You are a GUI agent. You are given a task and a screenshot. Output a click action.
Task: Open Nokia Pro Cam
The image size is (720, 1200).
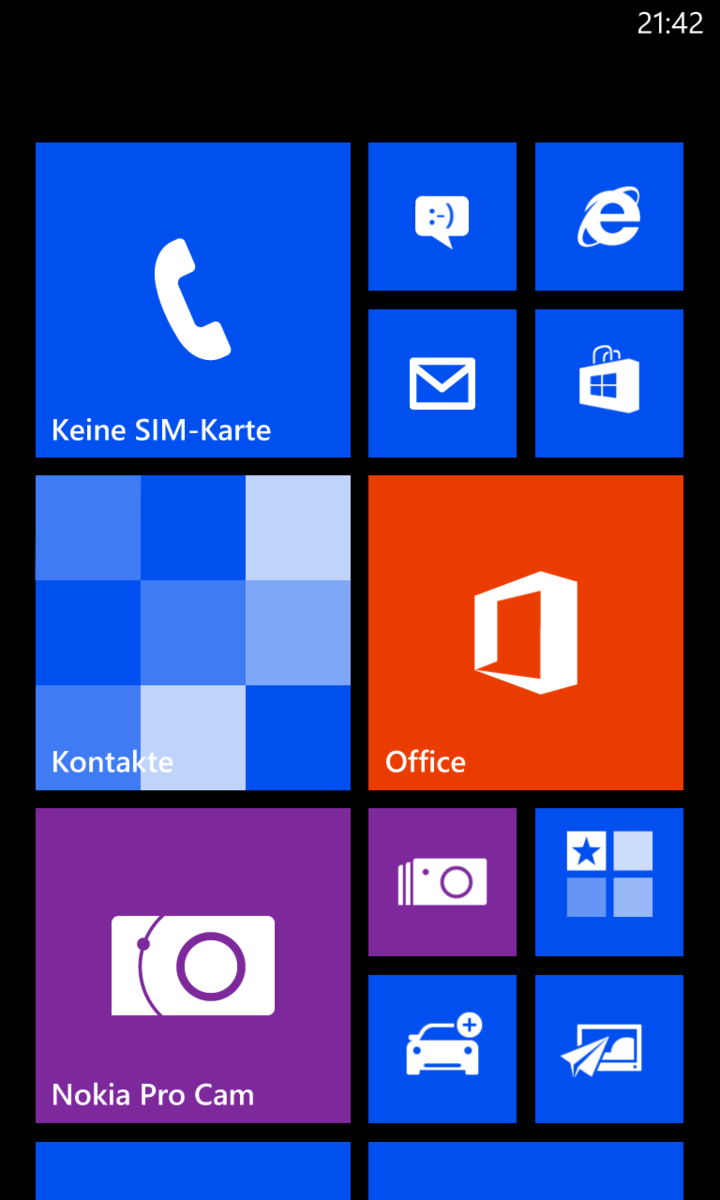193,965
